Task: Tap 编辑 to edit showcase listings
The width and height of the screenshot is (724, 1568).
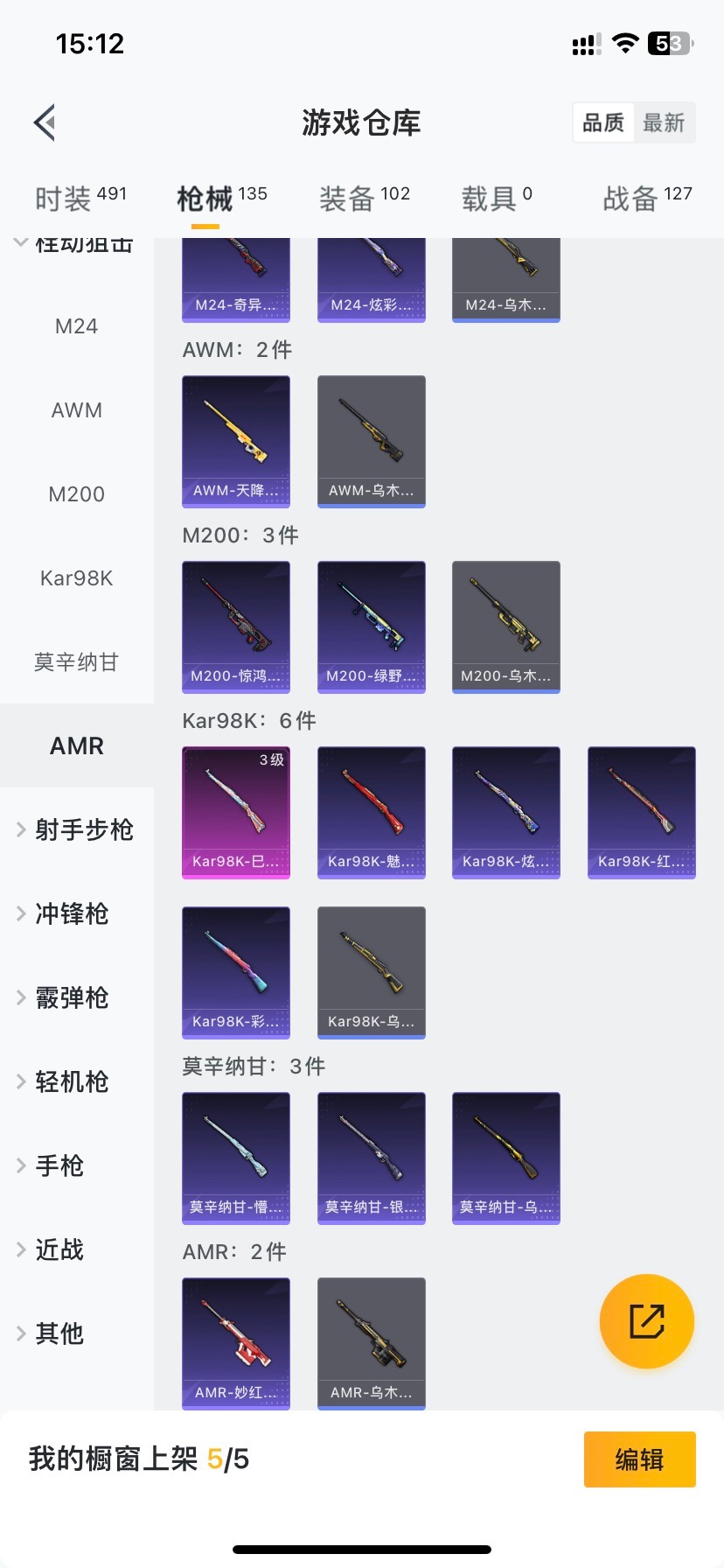Action: (x=639, y=1459)
